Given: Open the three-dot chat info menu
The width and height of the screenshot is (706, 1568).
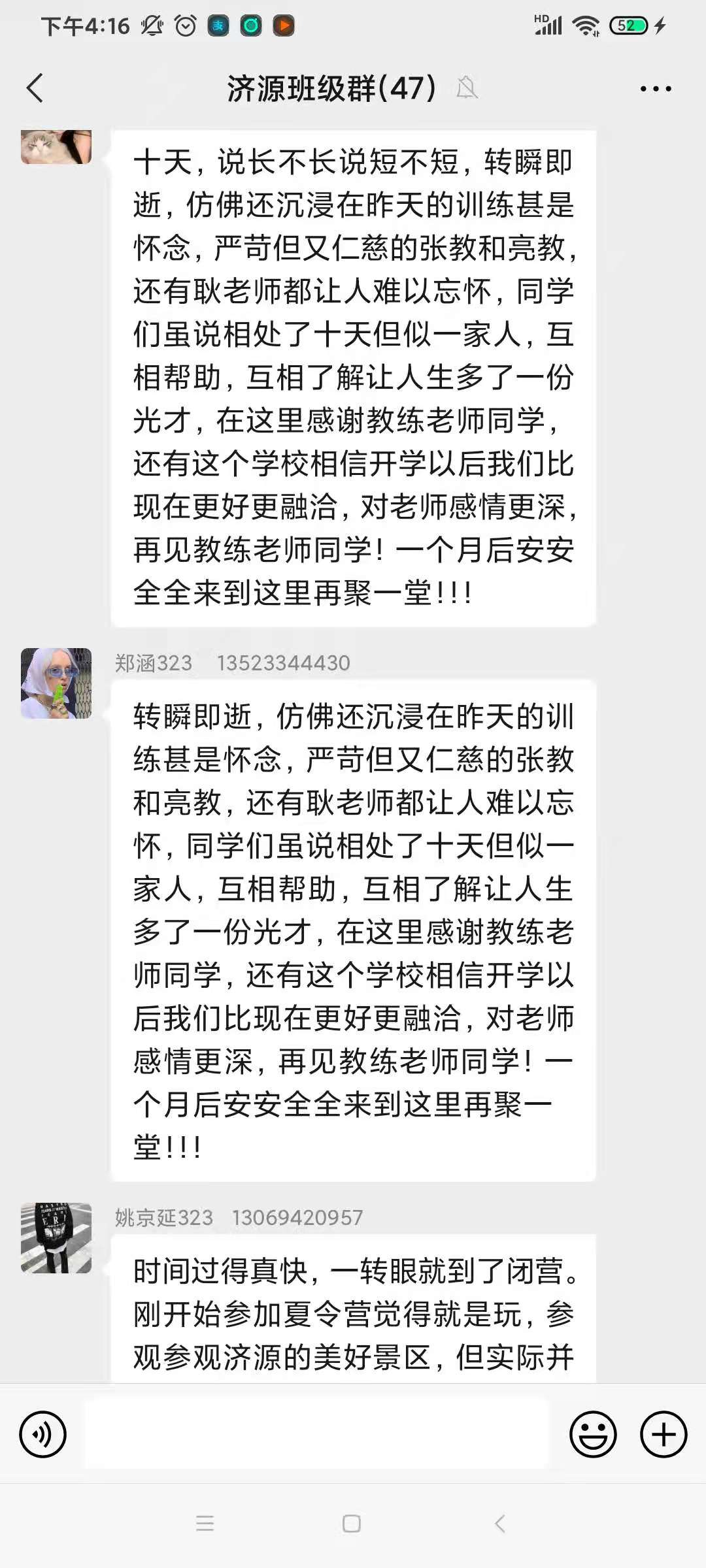Looking at the screenshot, I should (x=656, y=89).
